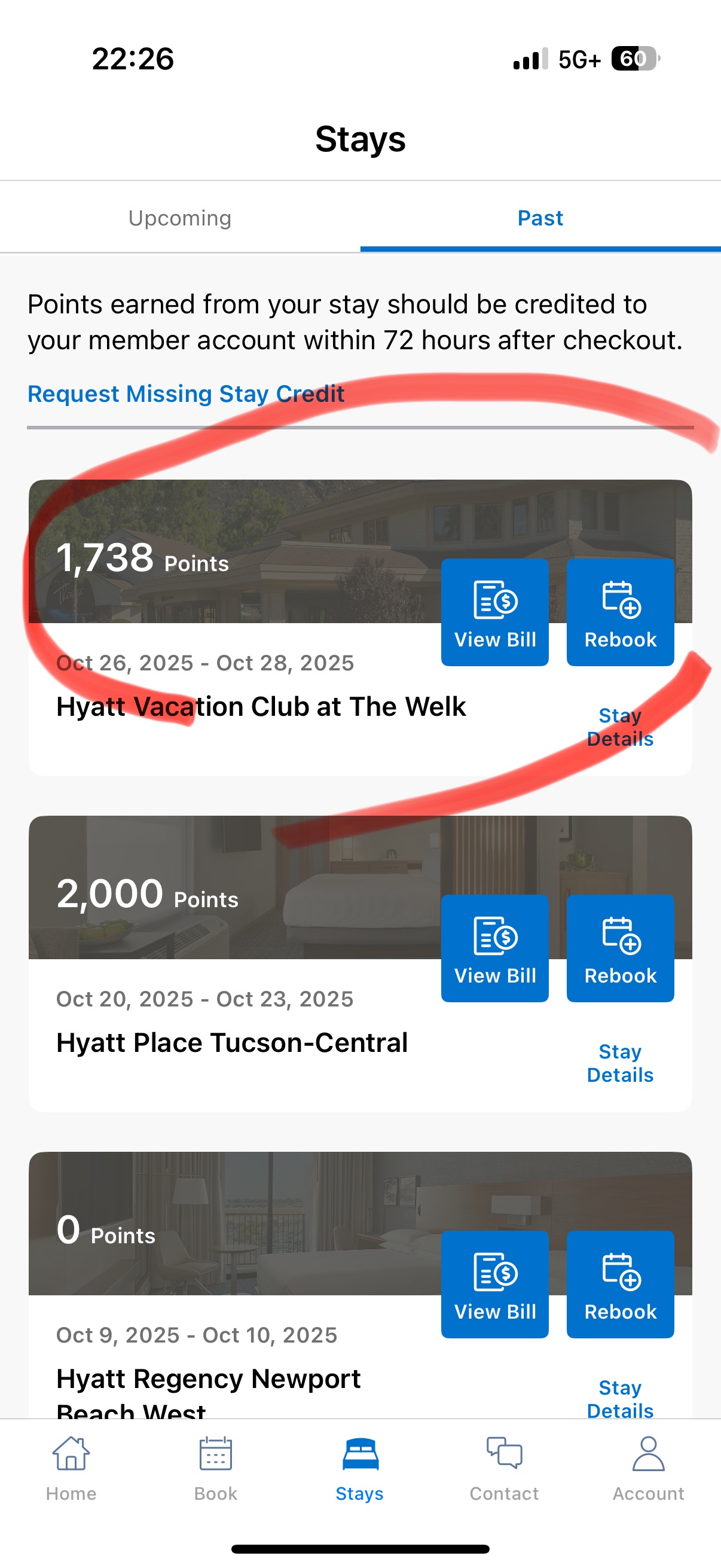View bill for Hyatt Vacation Club stay
721x1568 pixels.
[x=494, y=612]
